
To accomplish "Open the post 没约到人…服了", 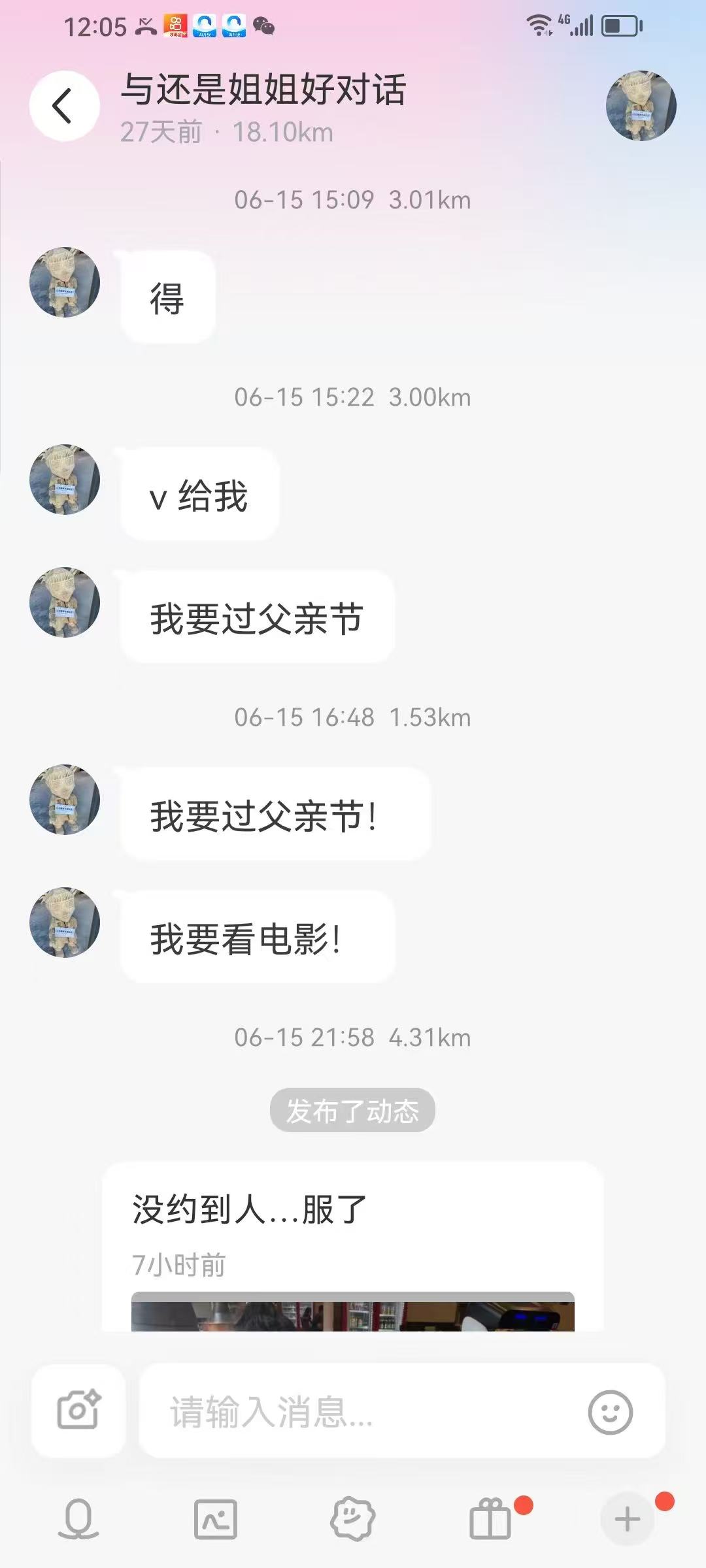I will pos(250,1209).
